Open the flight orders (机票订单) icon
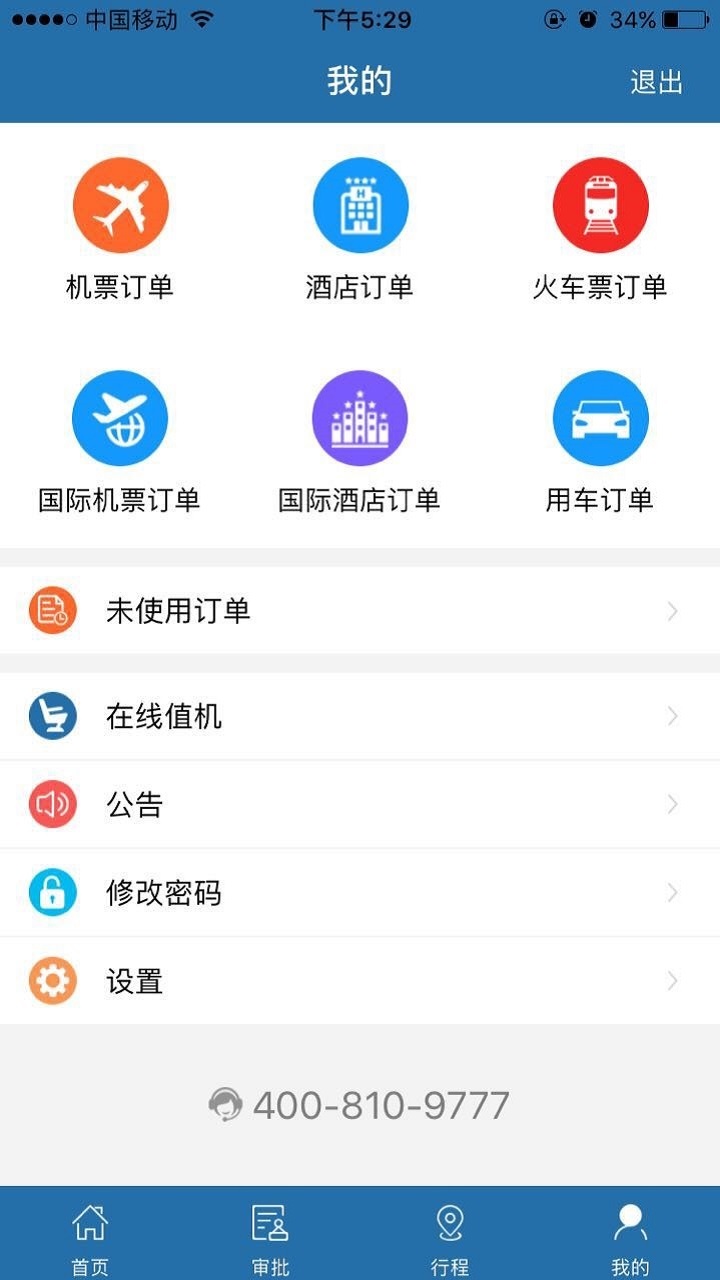 120,204
